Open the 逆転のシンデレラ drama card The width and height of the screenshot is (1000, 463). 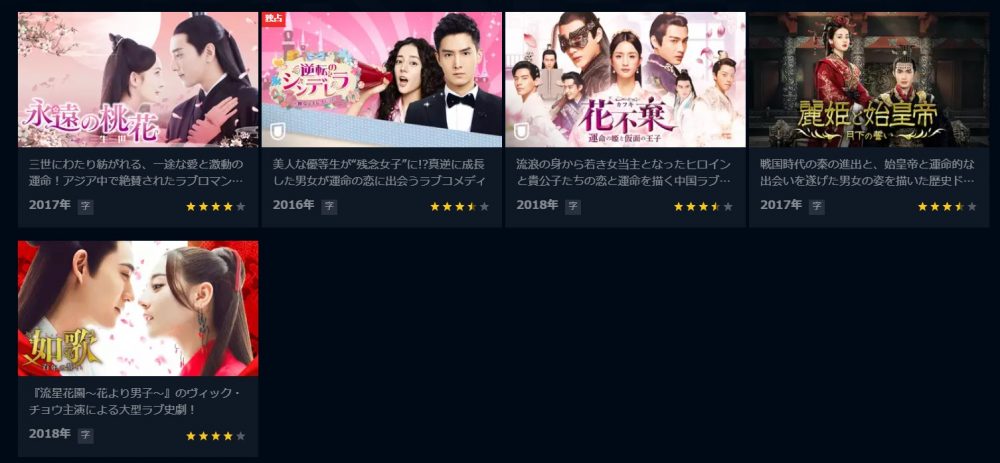381,80
